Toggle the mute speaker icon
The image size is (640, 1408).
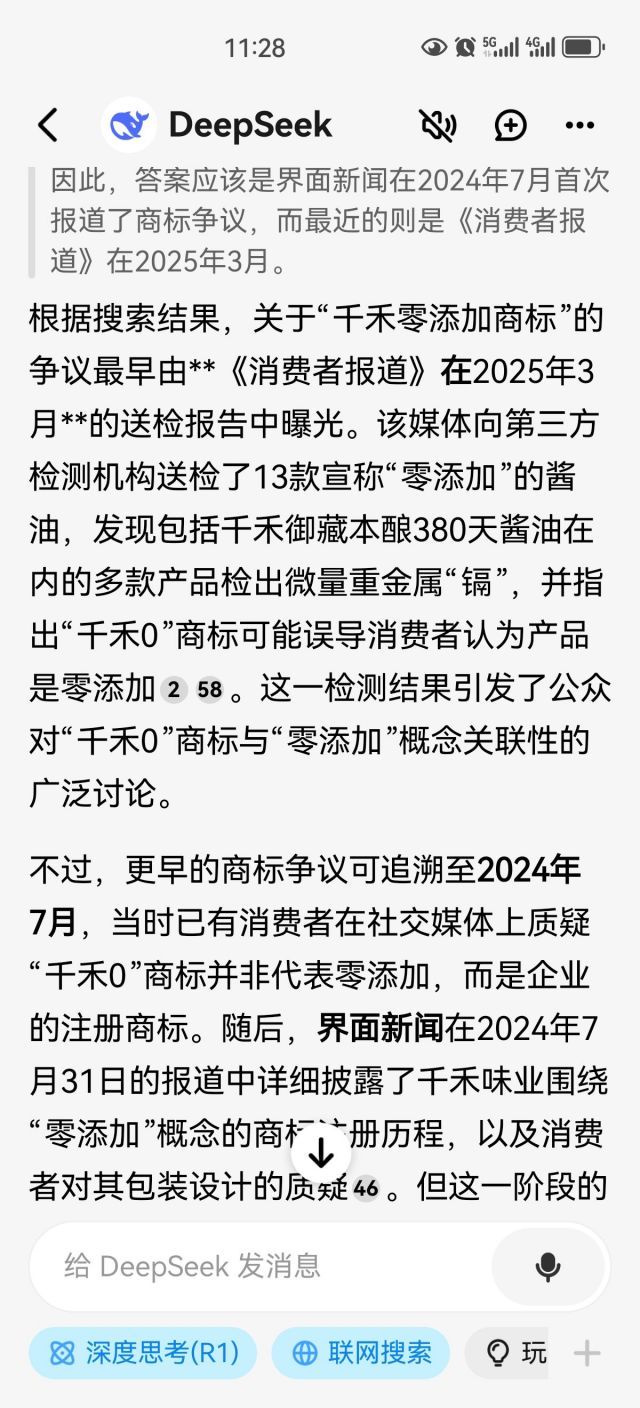coord(438,125)
